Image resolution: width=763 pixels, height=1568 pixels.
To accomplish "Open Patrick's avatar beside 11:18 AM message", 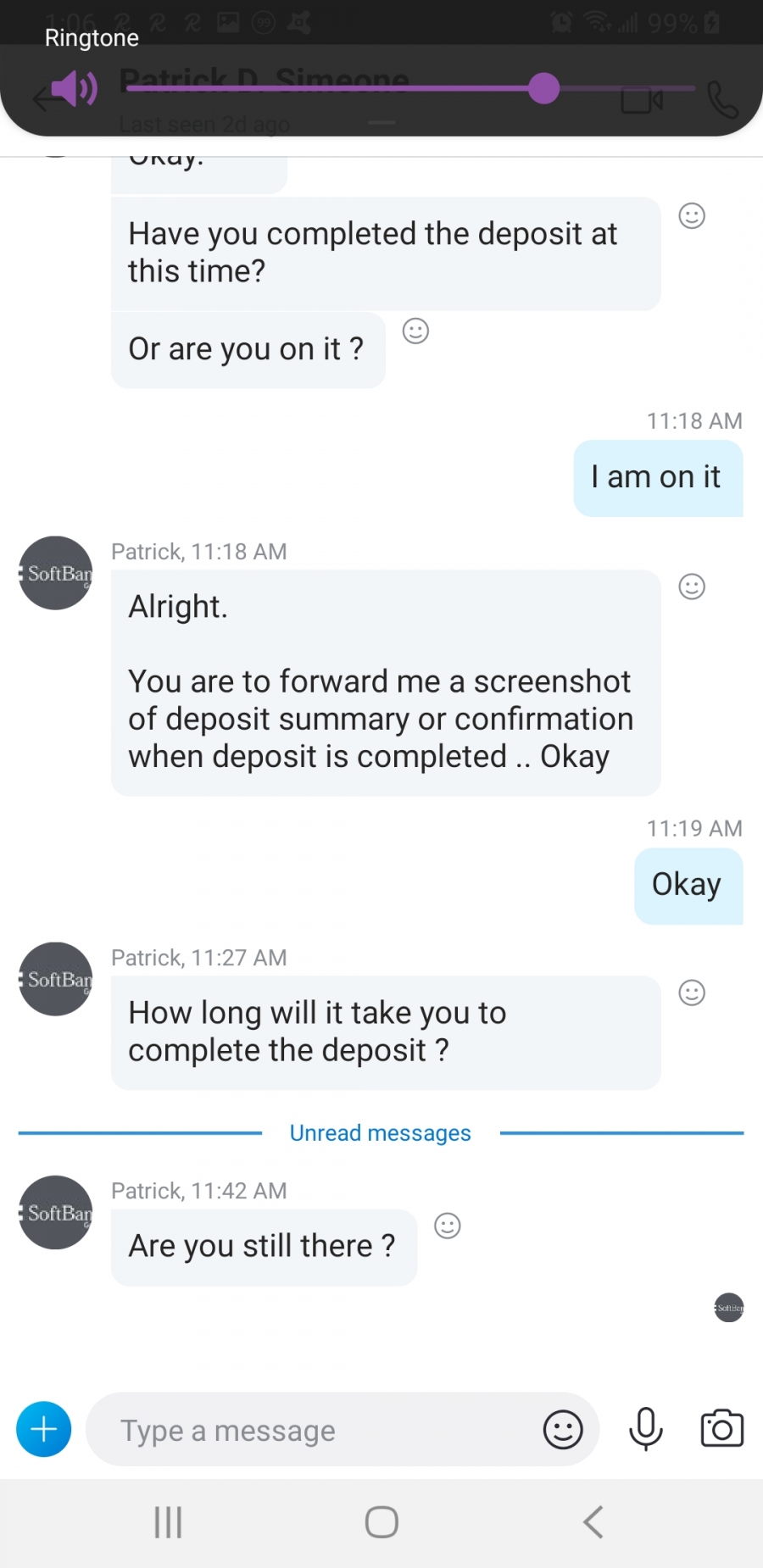I will (x=56, y=573).
